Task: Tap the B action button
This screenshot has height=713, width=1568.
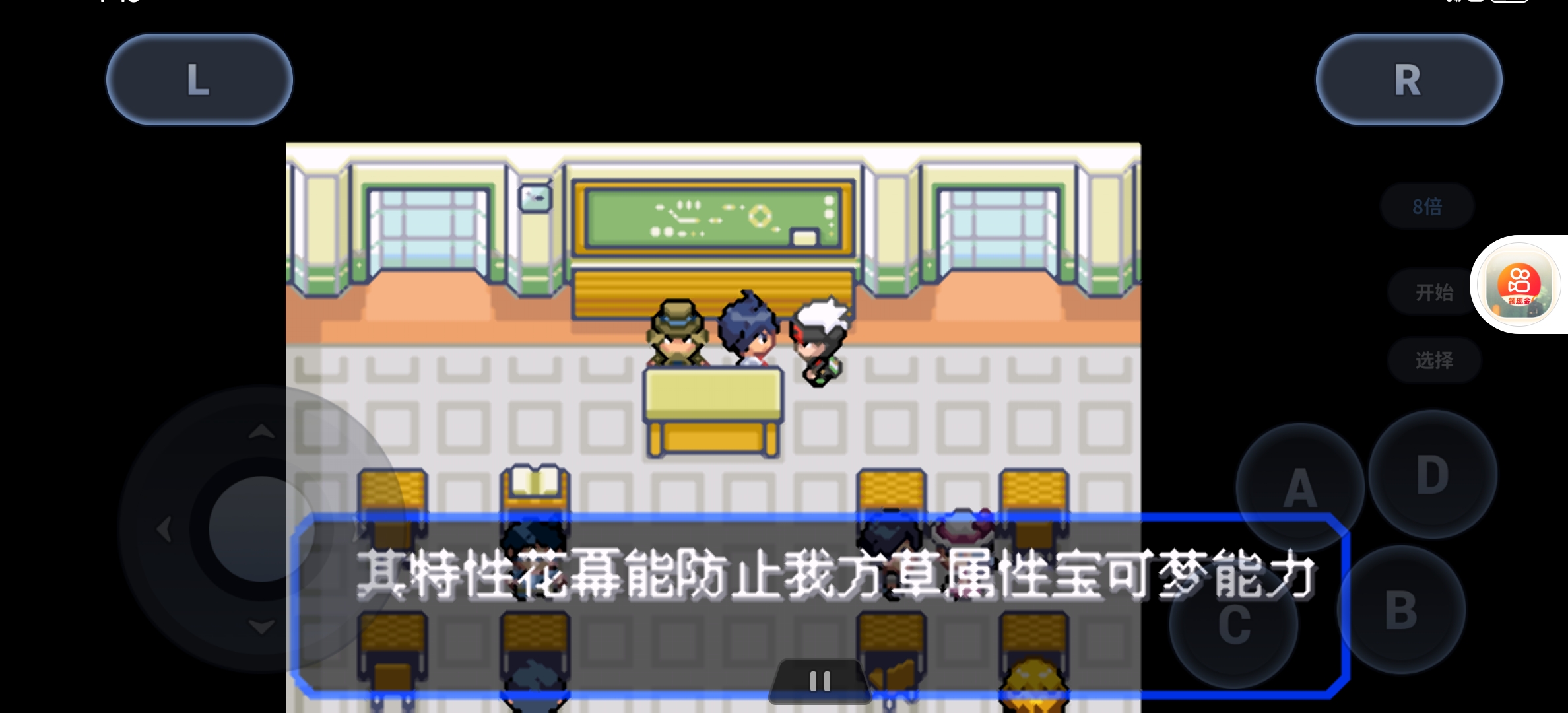Action: (x=1401, y=609)
